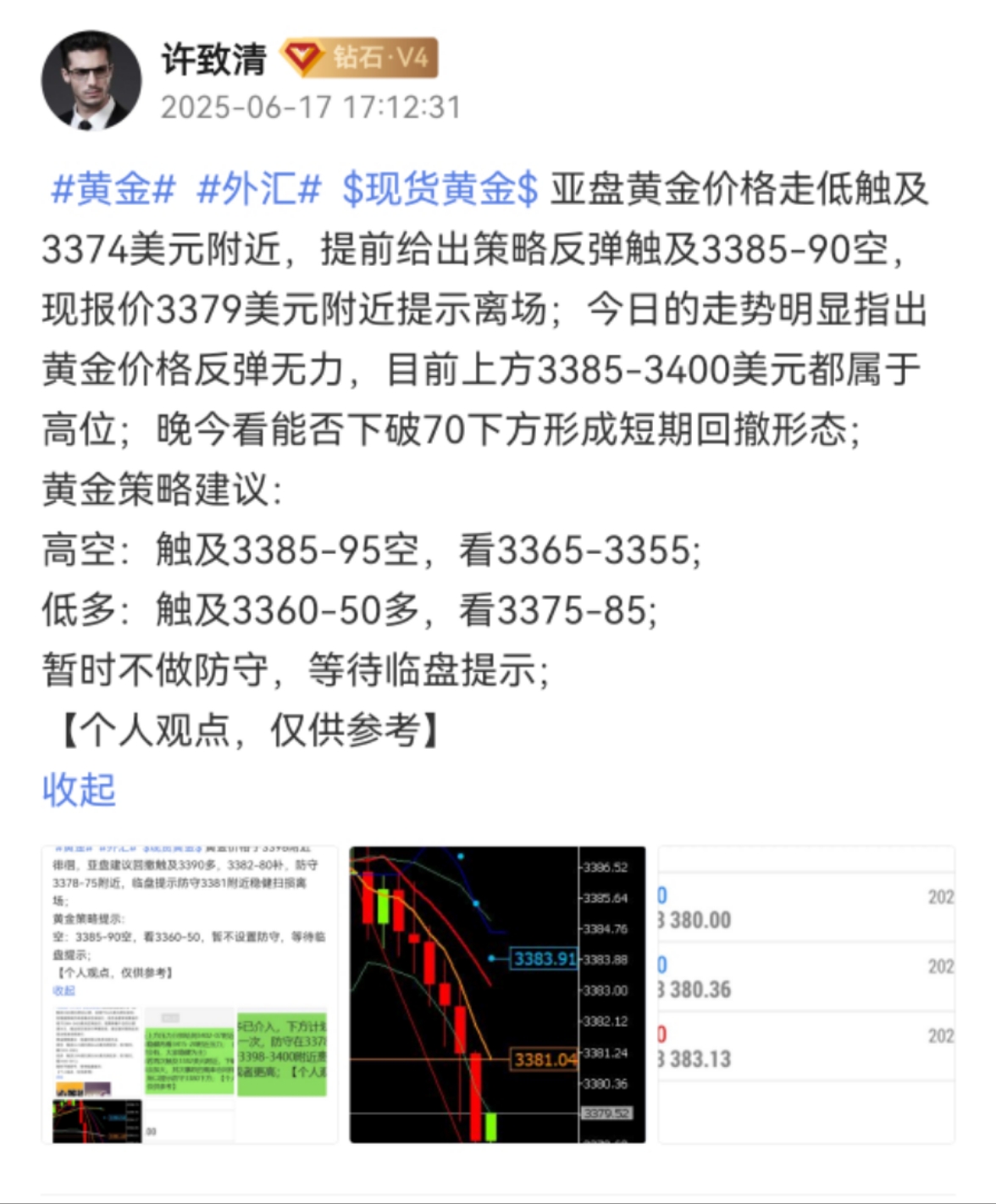Image resolution: width=996 pixels, height=1204 pixels.
Task: Collapse the post with 收起
Action: 79,790
